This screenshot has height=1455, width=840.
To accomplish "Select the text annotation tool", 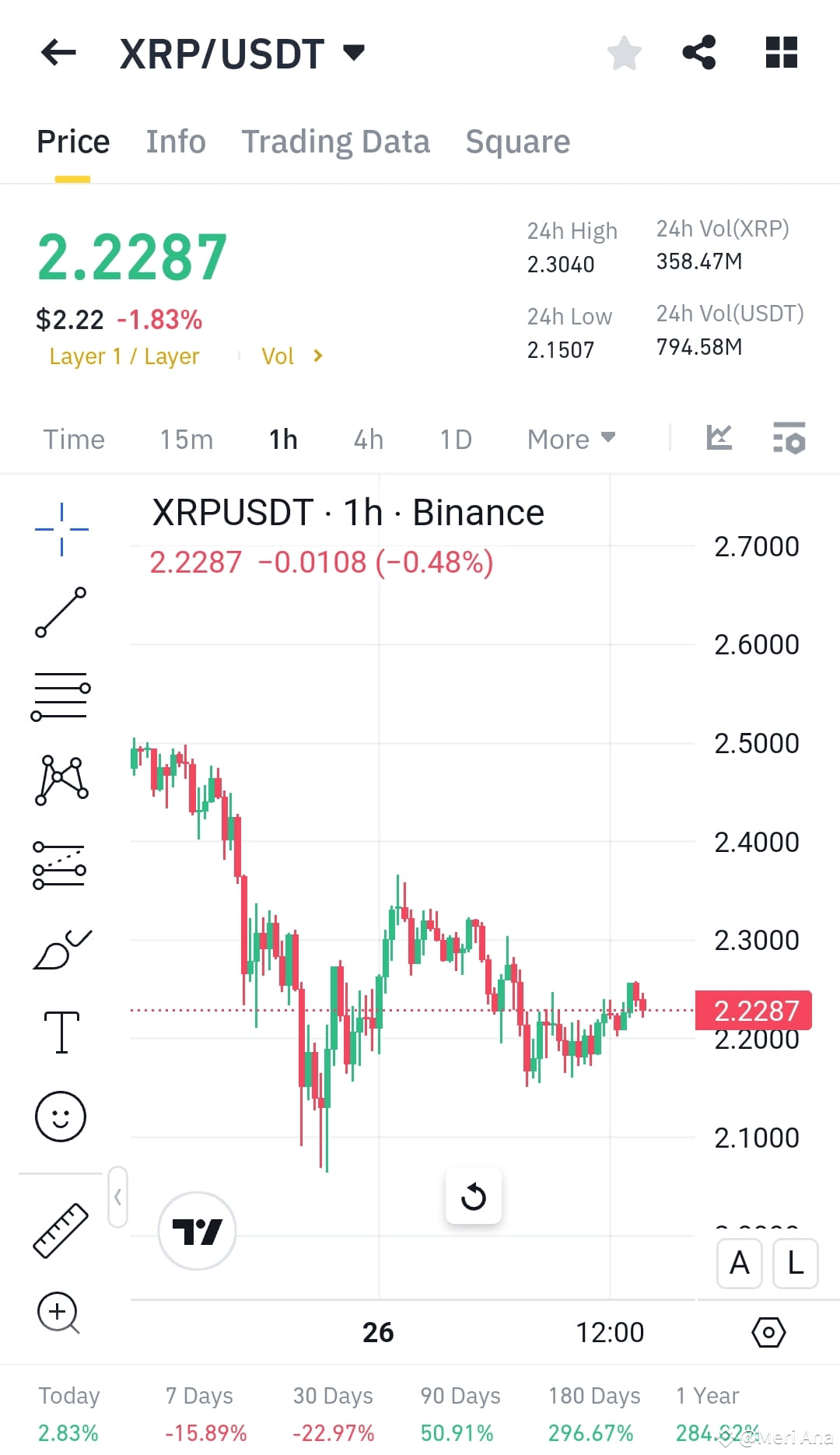I will pyautogui.click(x=61, y=1031).
